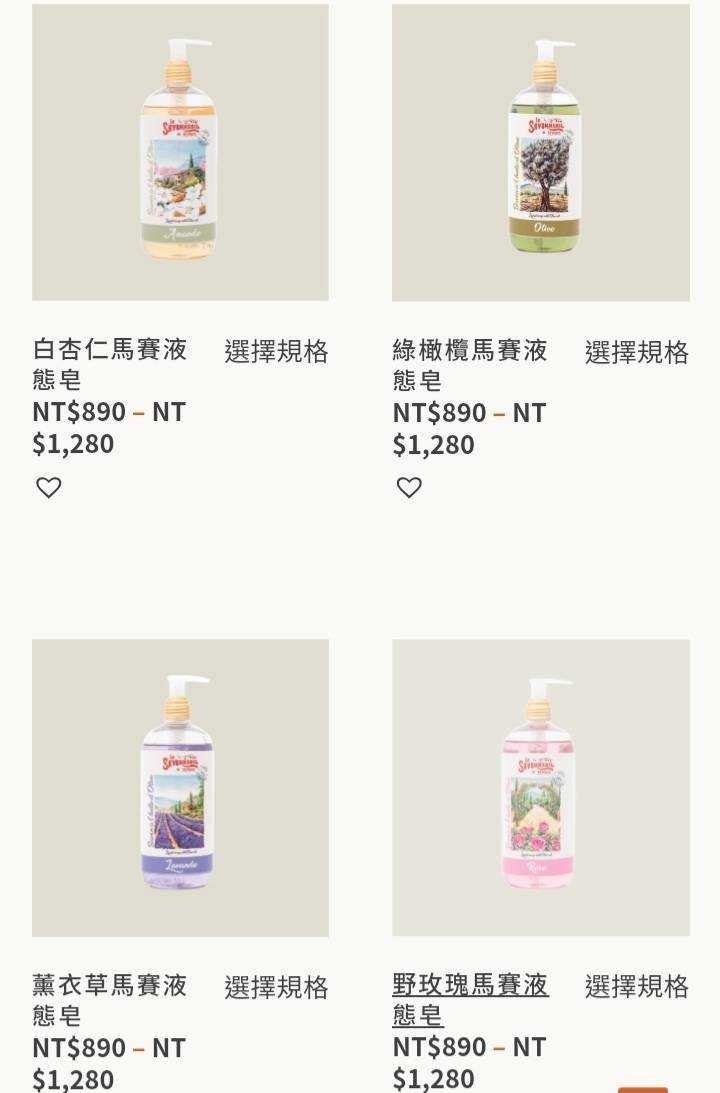The height and width of the screenshot is (1093, 720).
Task: Open the 白杏仁馬賽液態皂 product image
Action: click(x=180, y=152)
